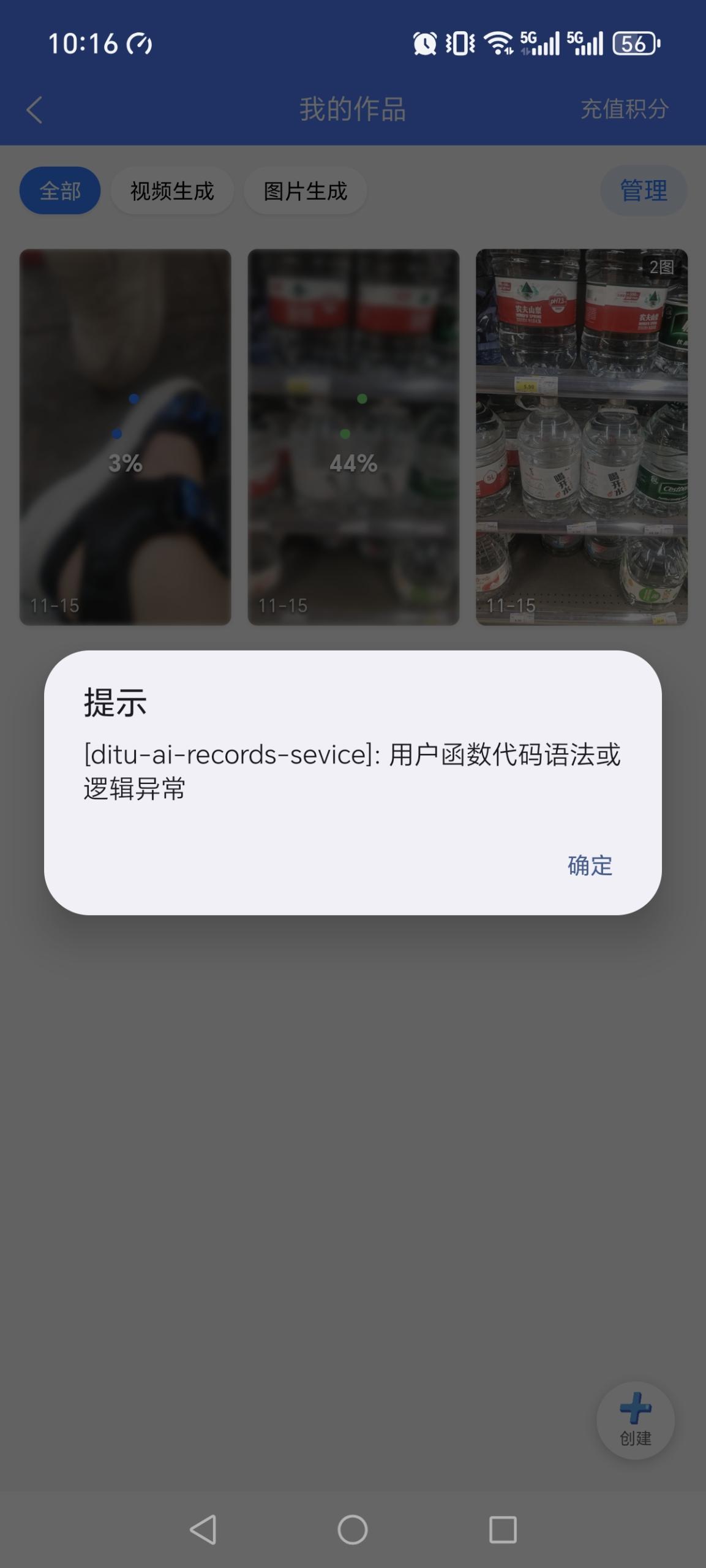Open the recent apps view
Screen dimensions: 706x1568
coord(503,1529)
